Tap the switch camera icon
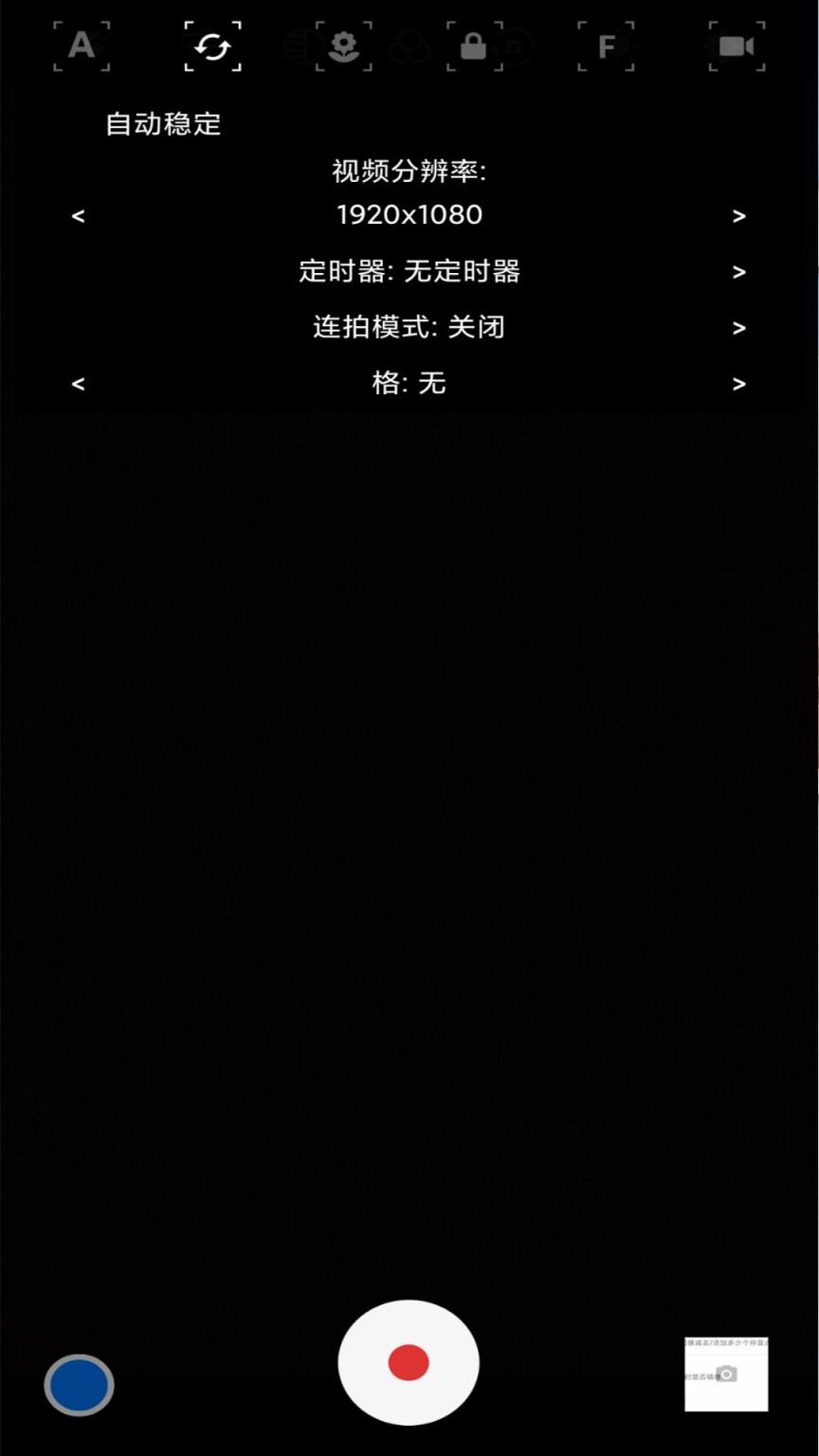 (212, 46)
